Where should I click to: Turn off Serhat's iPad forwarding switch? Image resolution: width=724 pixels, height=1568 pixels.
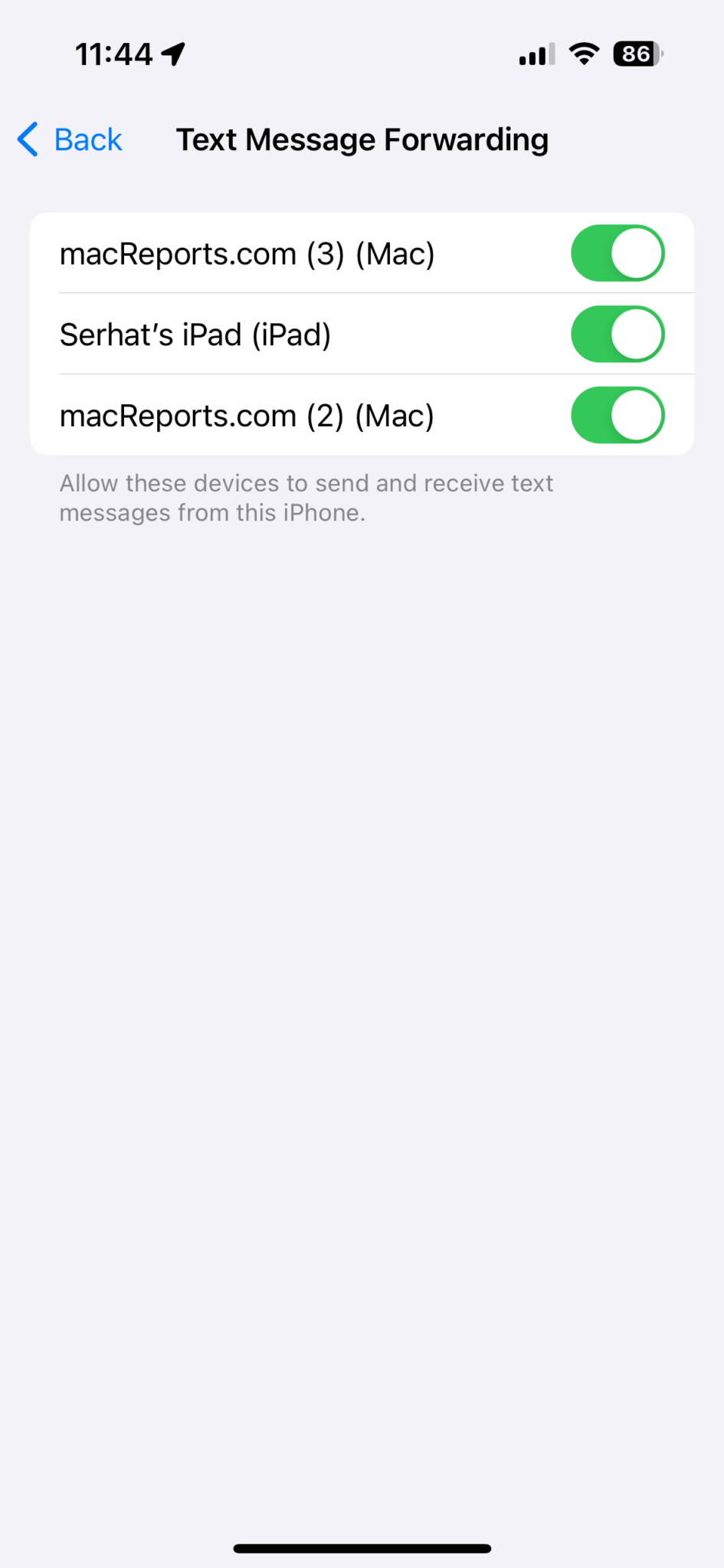[618, 334]
